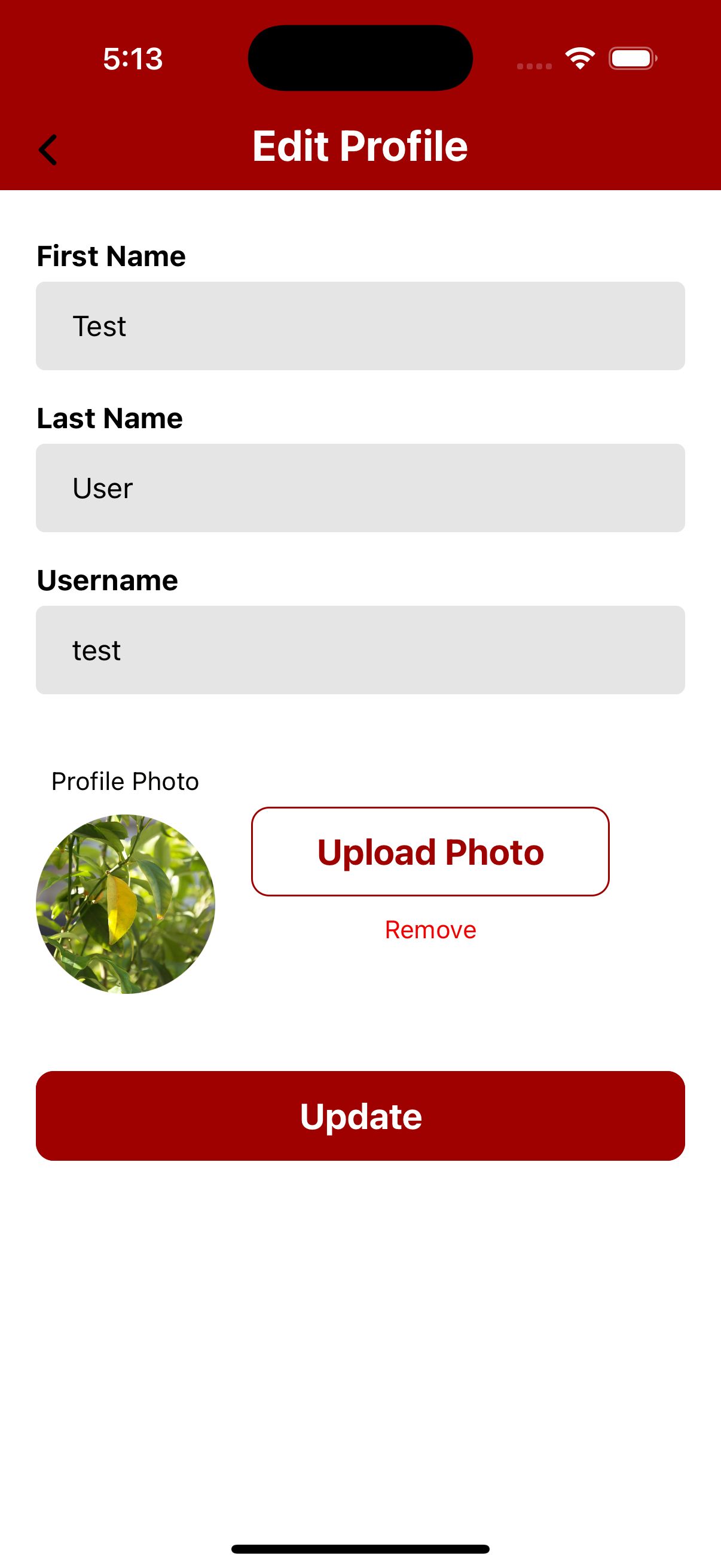
Task: Remove the current profile photo
Action: click(x=430, y=929)
